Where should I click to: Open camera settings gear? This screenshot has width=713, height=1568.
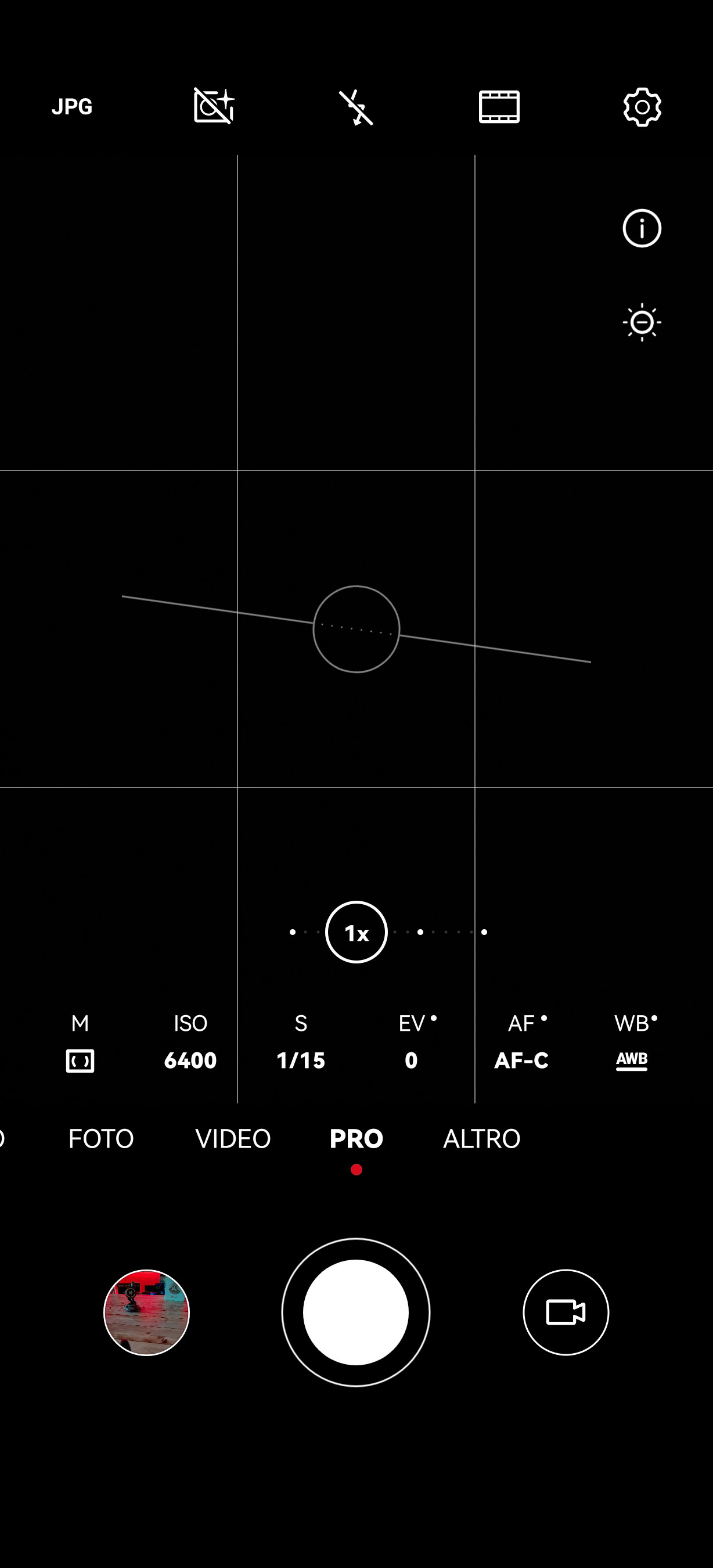pos(642,107)
